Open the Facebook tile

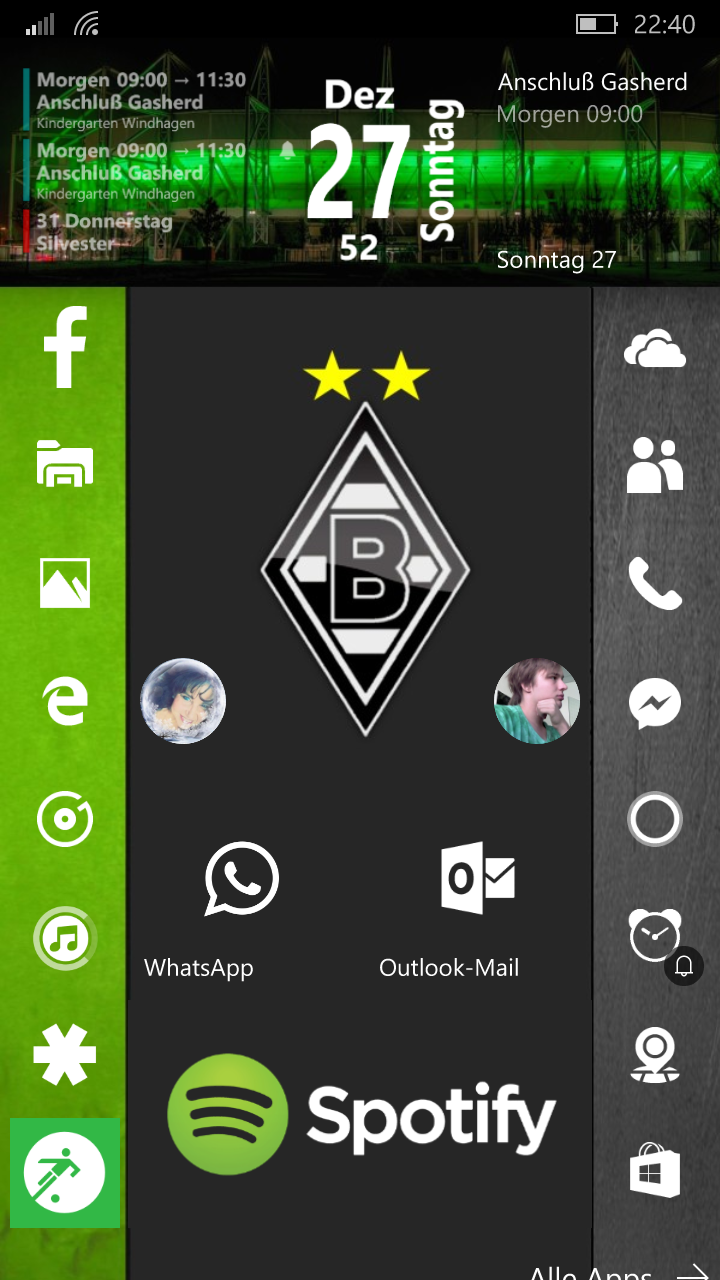65,347
